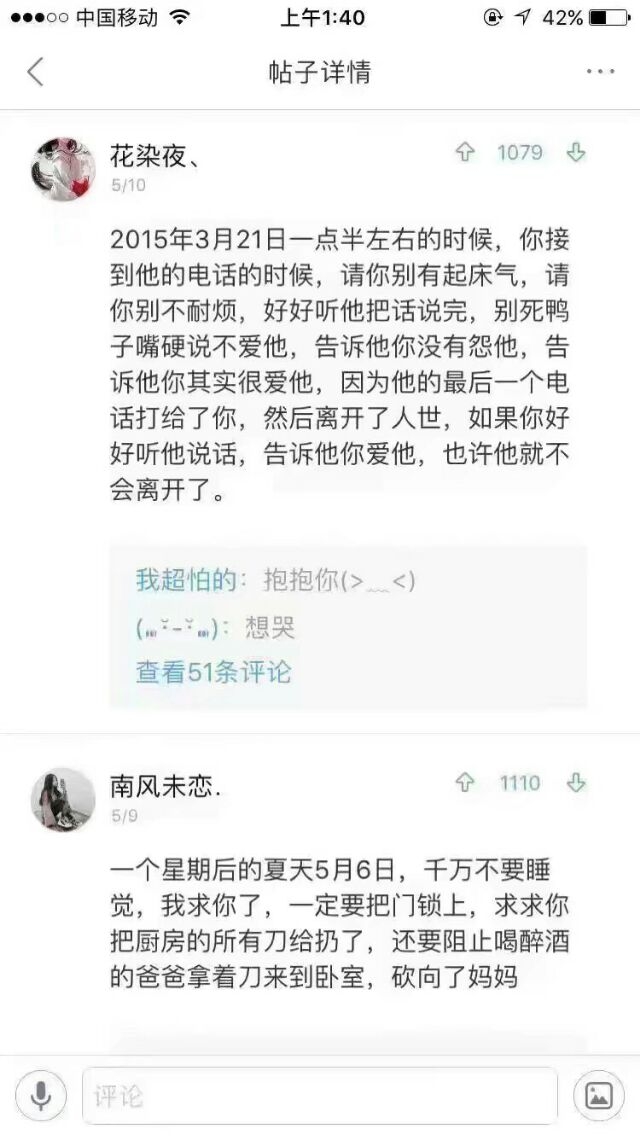640x1137 pixels.
Task: Tap the microphone for voice comment
Action: [41, 1096]
